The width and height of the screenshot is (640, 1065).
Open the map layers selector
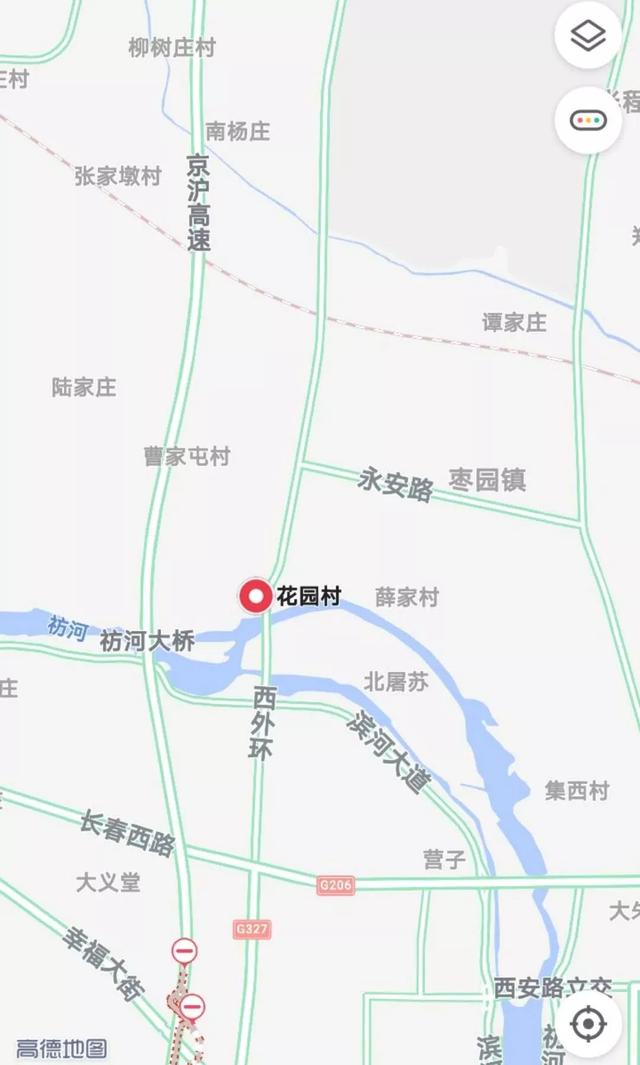(x=588, y=37)
